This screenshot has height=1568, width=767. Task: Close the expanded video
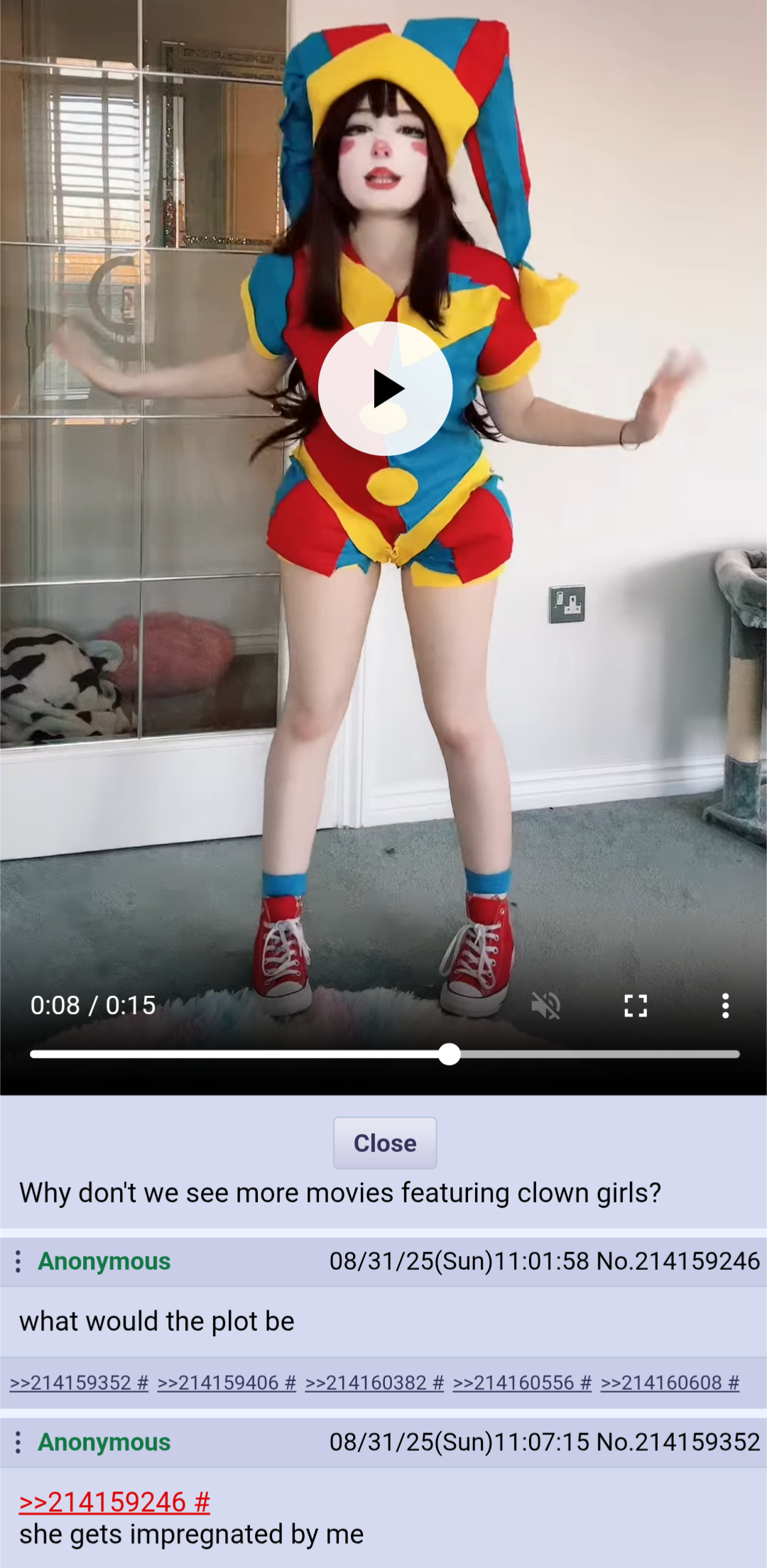click(385, 1143)
